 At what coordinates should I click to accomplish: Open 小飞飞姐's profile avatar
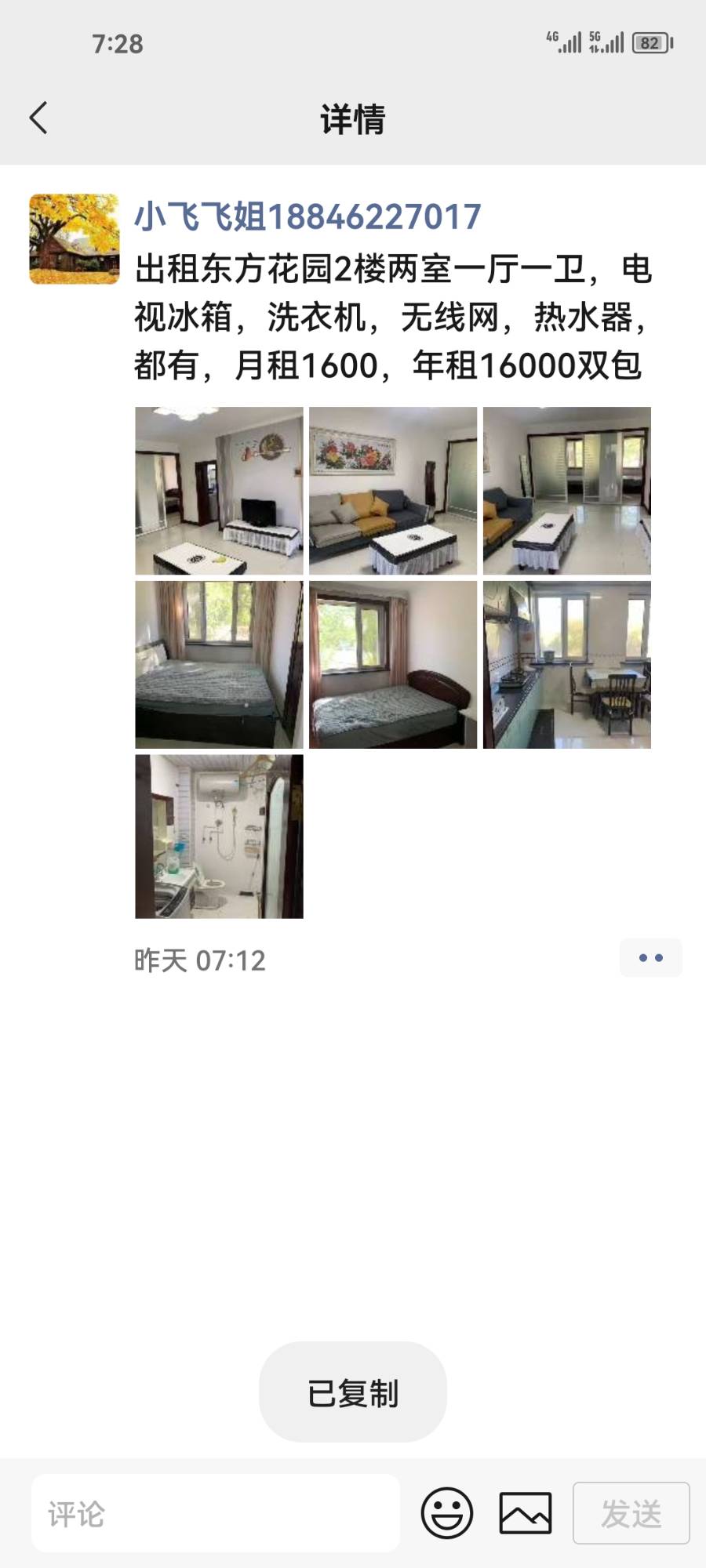[x=75, y=239]
